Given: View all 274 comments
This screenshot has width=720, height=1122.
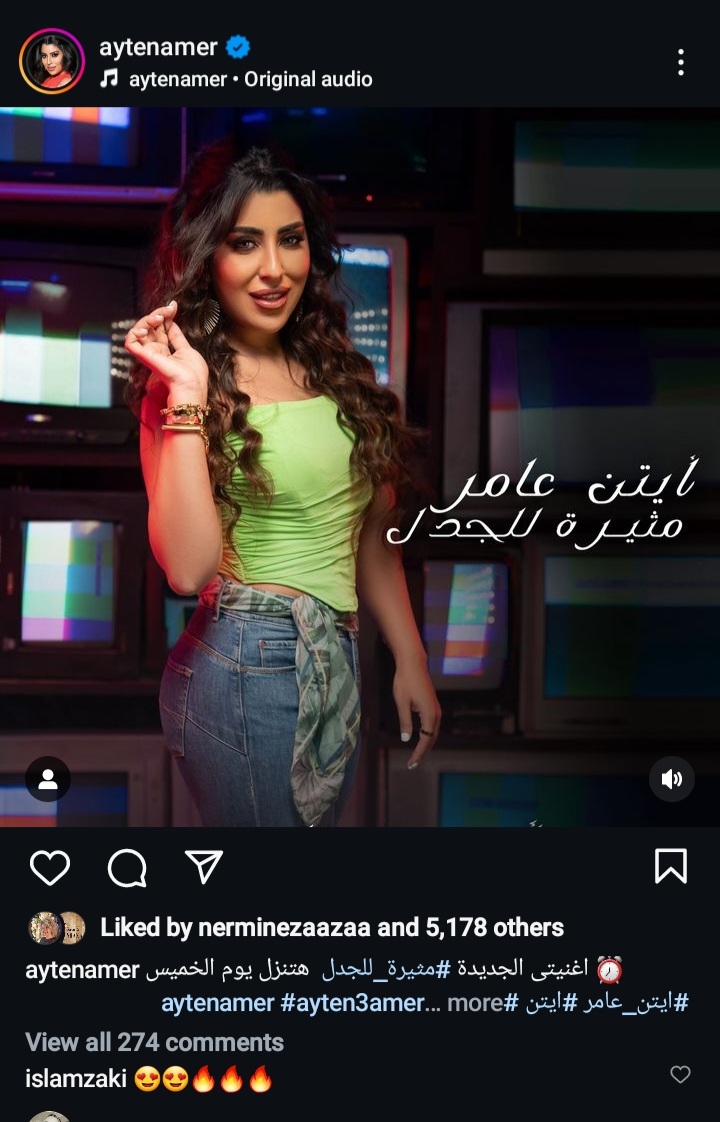Looking at the screenshot, I should click(154, 1042).
